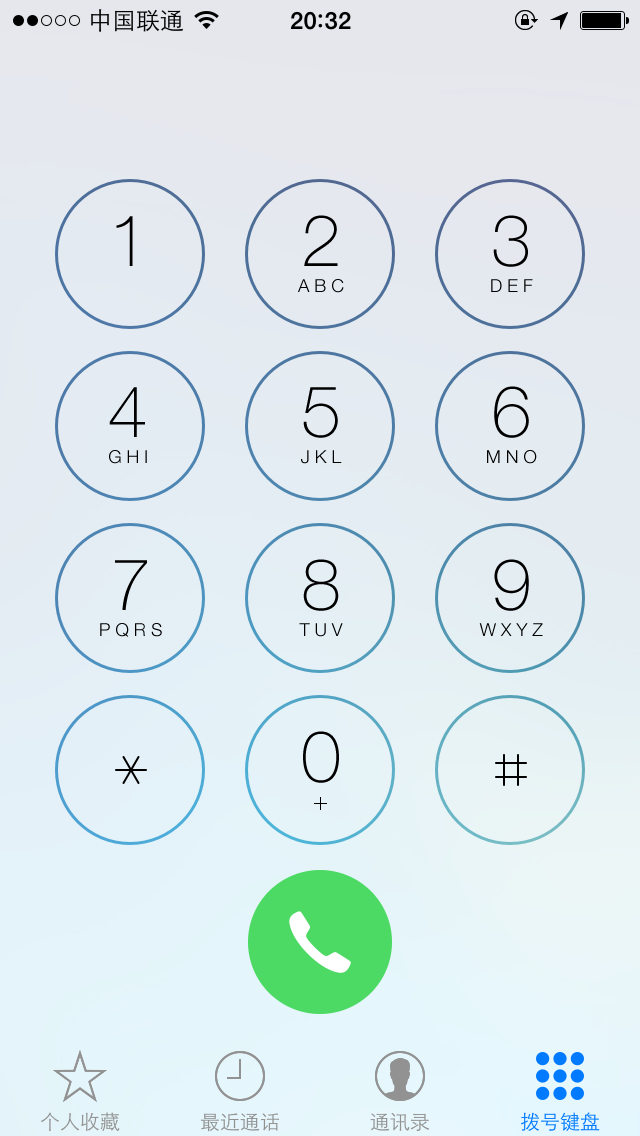Tap the pound hash key
Image resolution: width=640 pixels, height=1136 pixels.
click(510, 770)
